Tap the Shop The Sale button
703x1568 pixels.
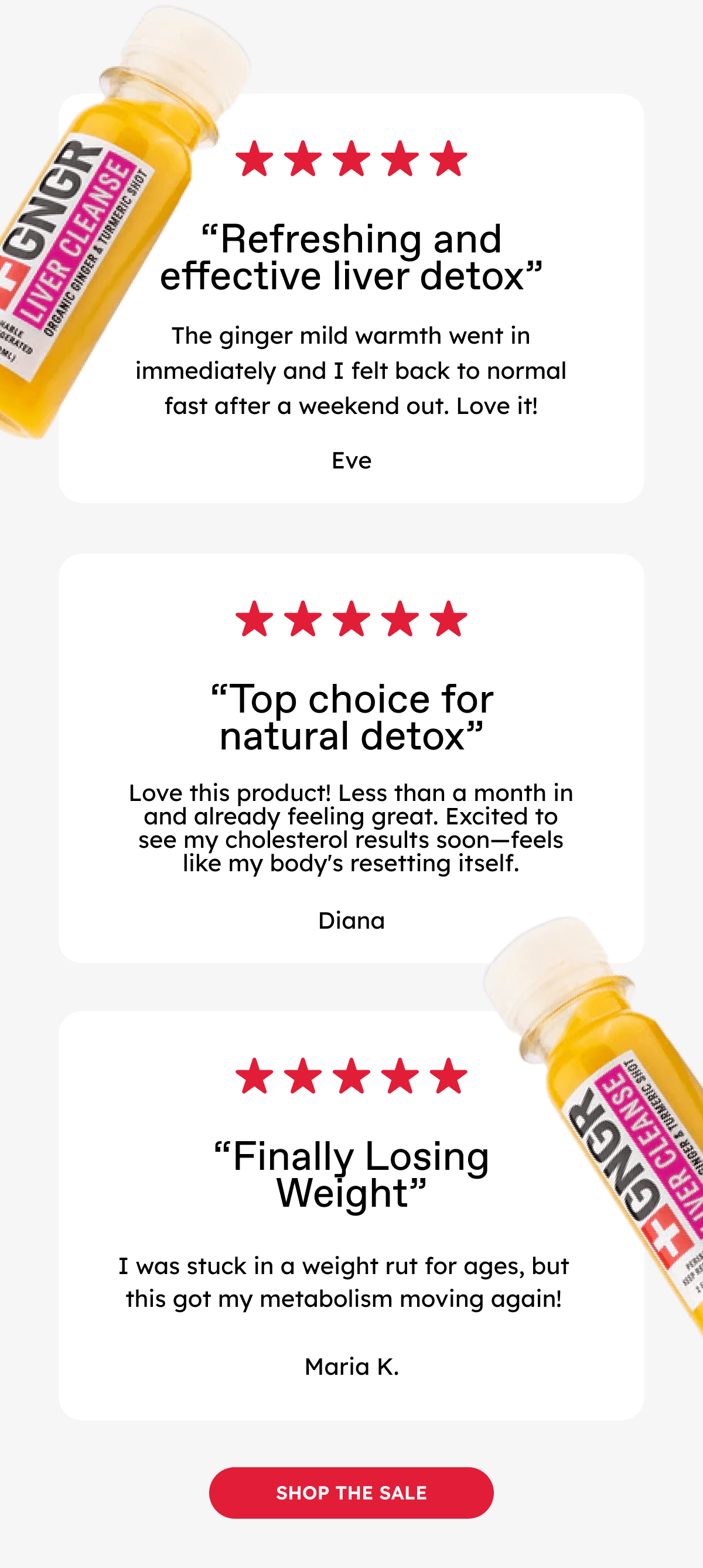tap(351, 1492)
